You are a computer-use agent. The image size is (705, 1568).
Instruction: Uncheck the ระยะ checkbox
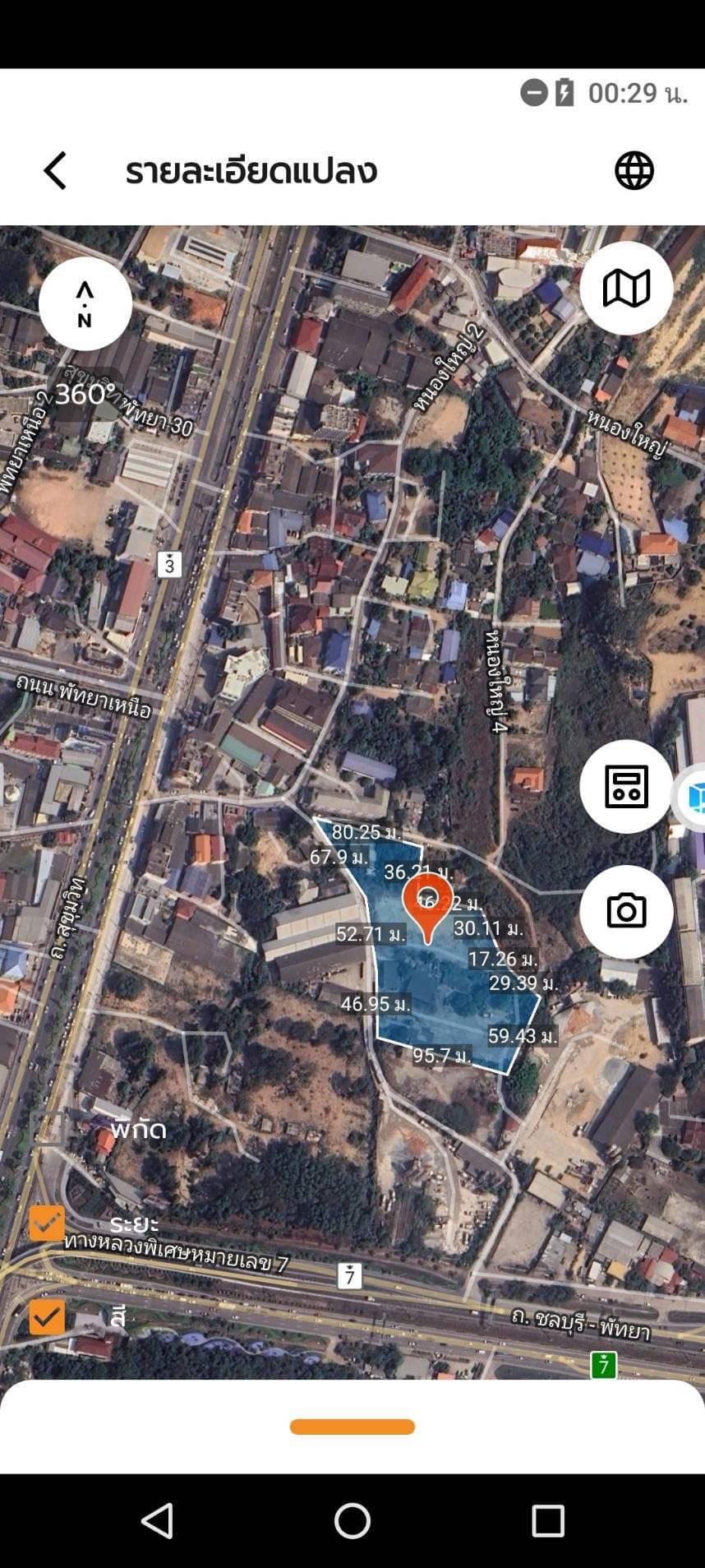(x=48, y=1223)
